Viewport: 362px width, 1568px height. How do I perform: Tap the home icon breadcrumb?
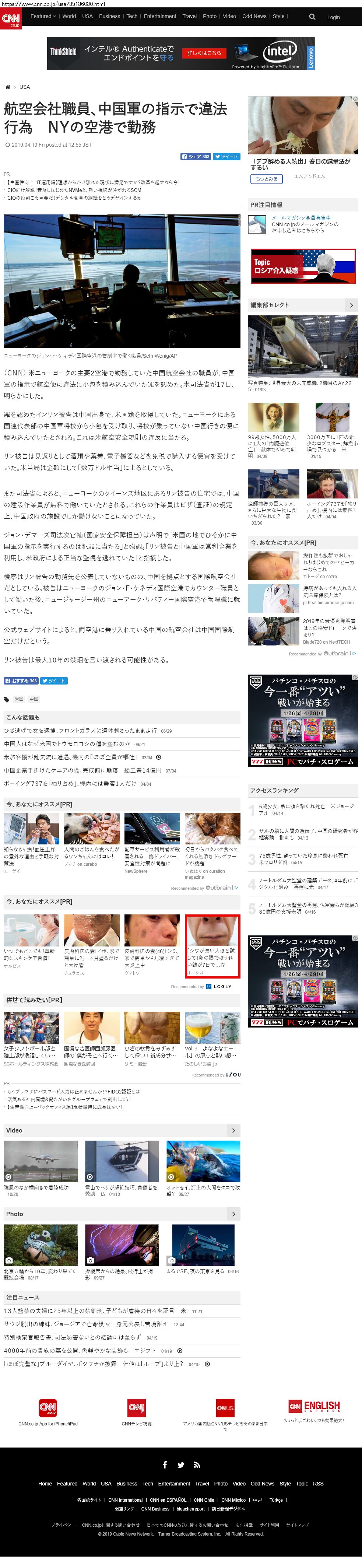pos(8,87)
